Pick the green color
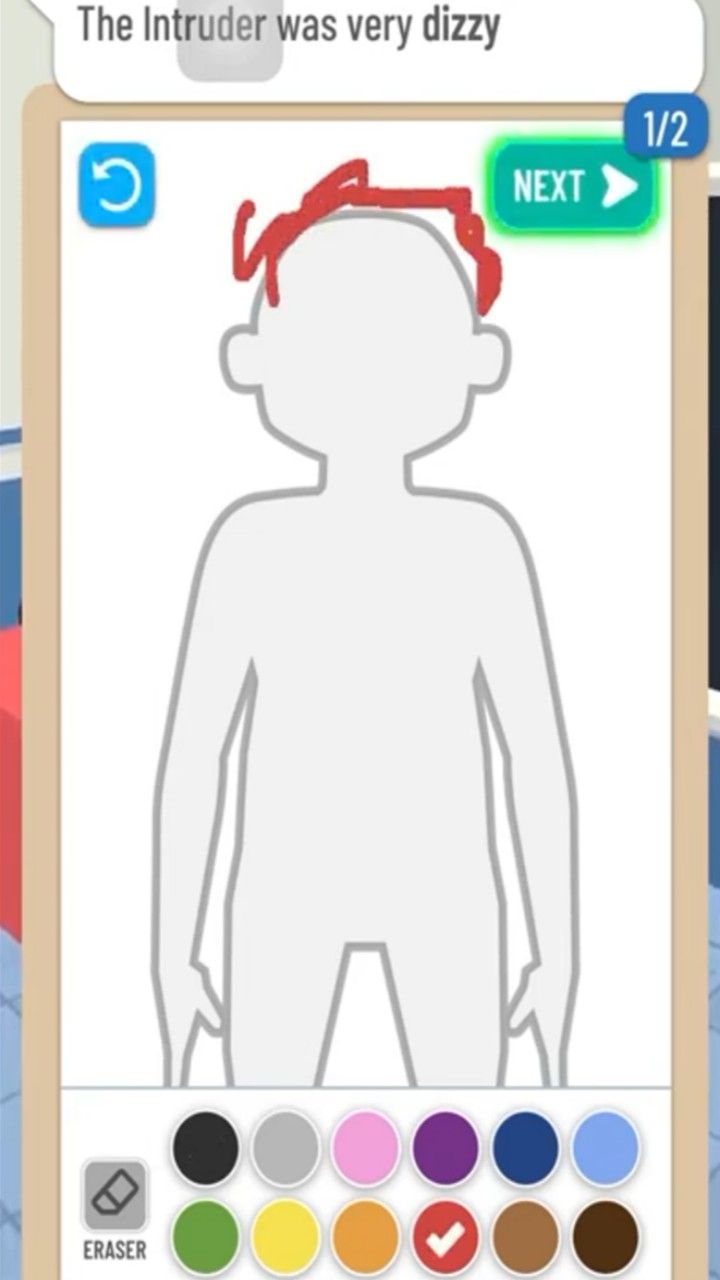 (x=206, y=1236)
